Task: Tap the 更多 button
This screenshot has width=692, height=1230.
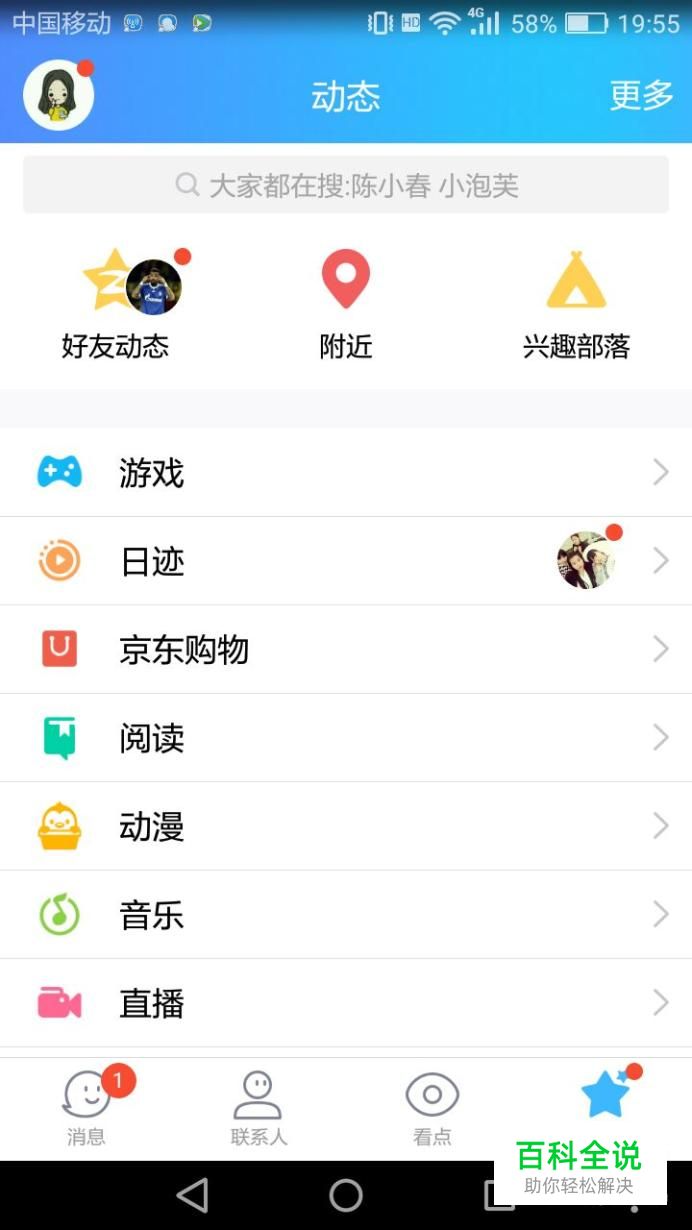Action: pos(641,96)
